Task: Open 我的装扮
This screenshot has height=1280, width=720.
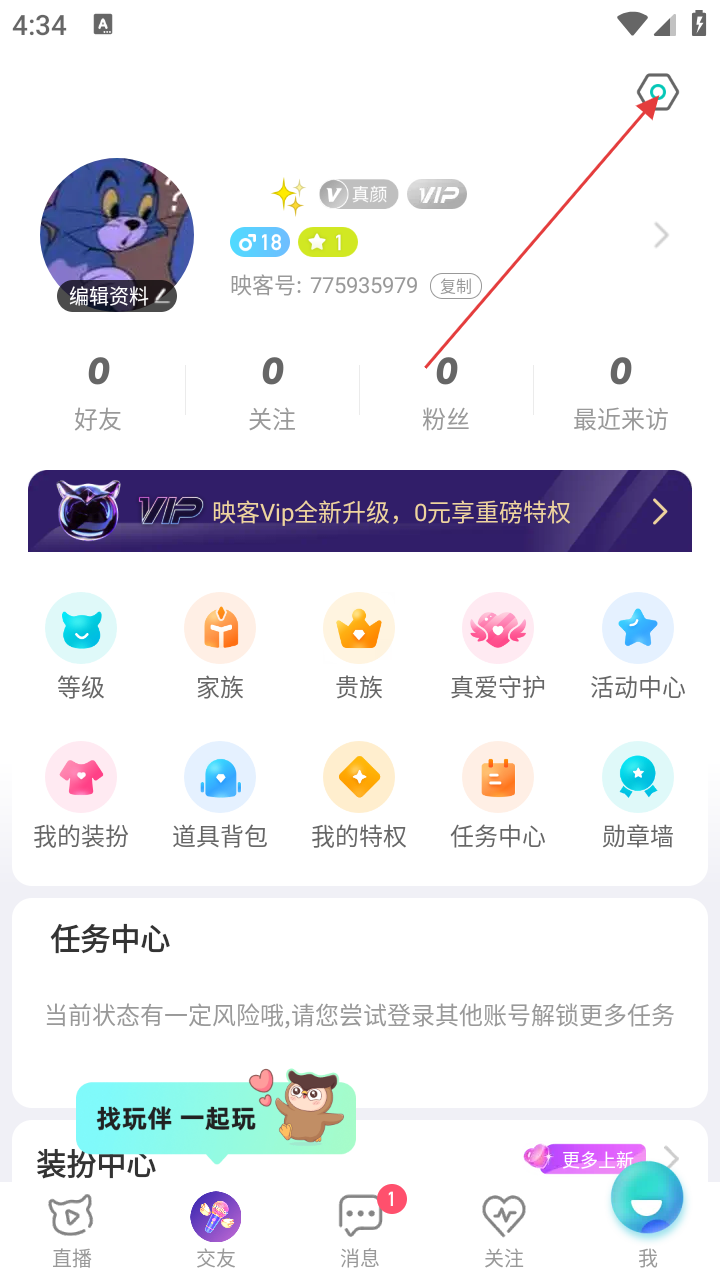Action: coord(81,794)
